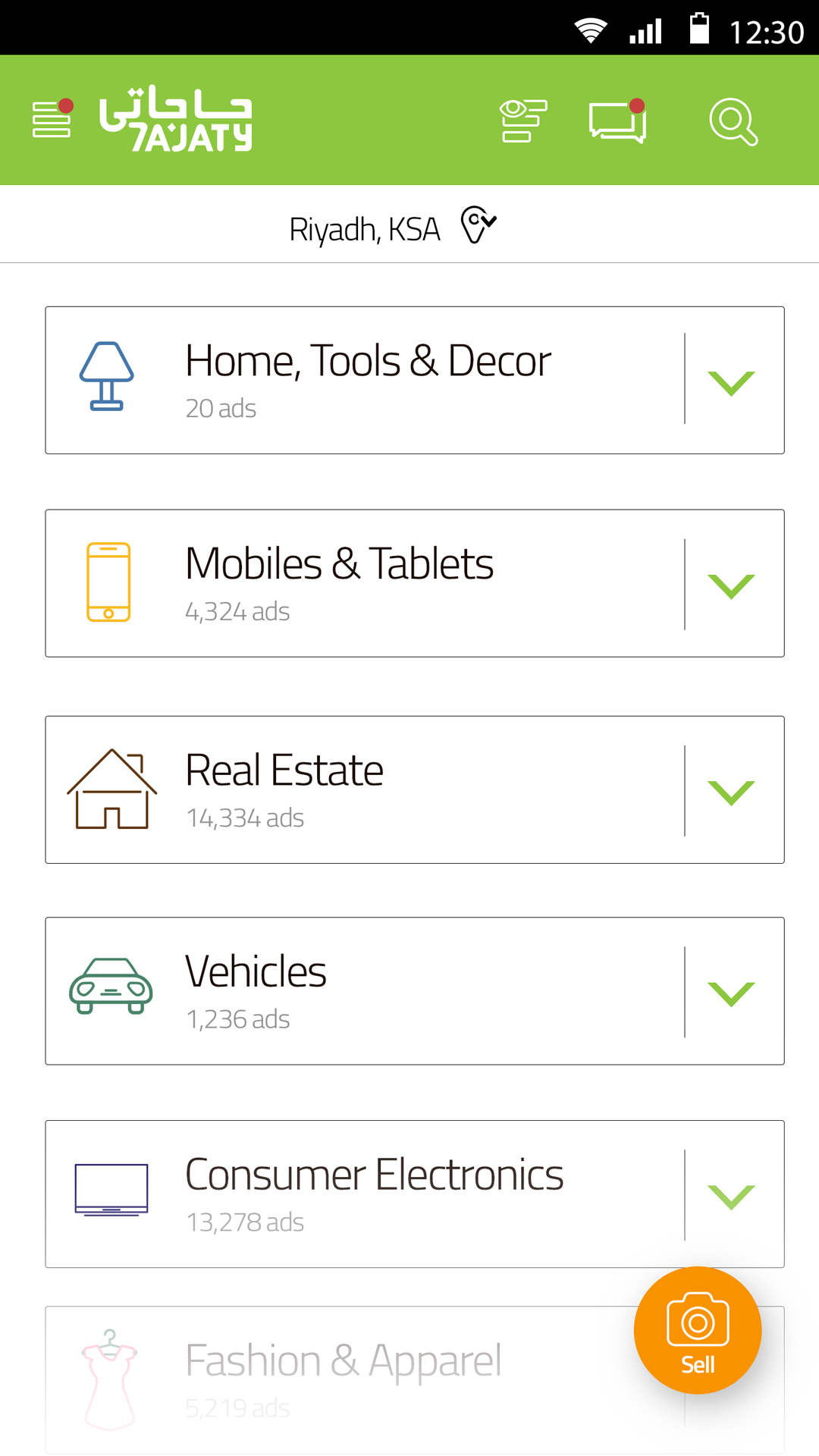The image size is (819, 1456).
Task: Open the Mobiles & Tablets category
Action: 366,583
